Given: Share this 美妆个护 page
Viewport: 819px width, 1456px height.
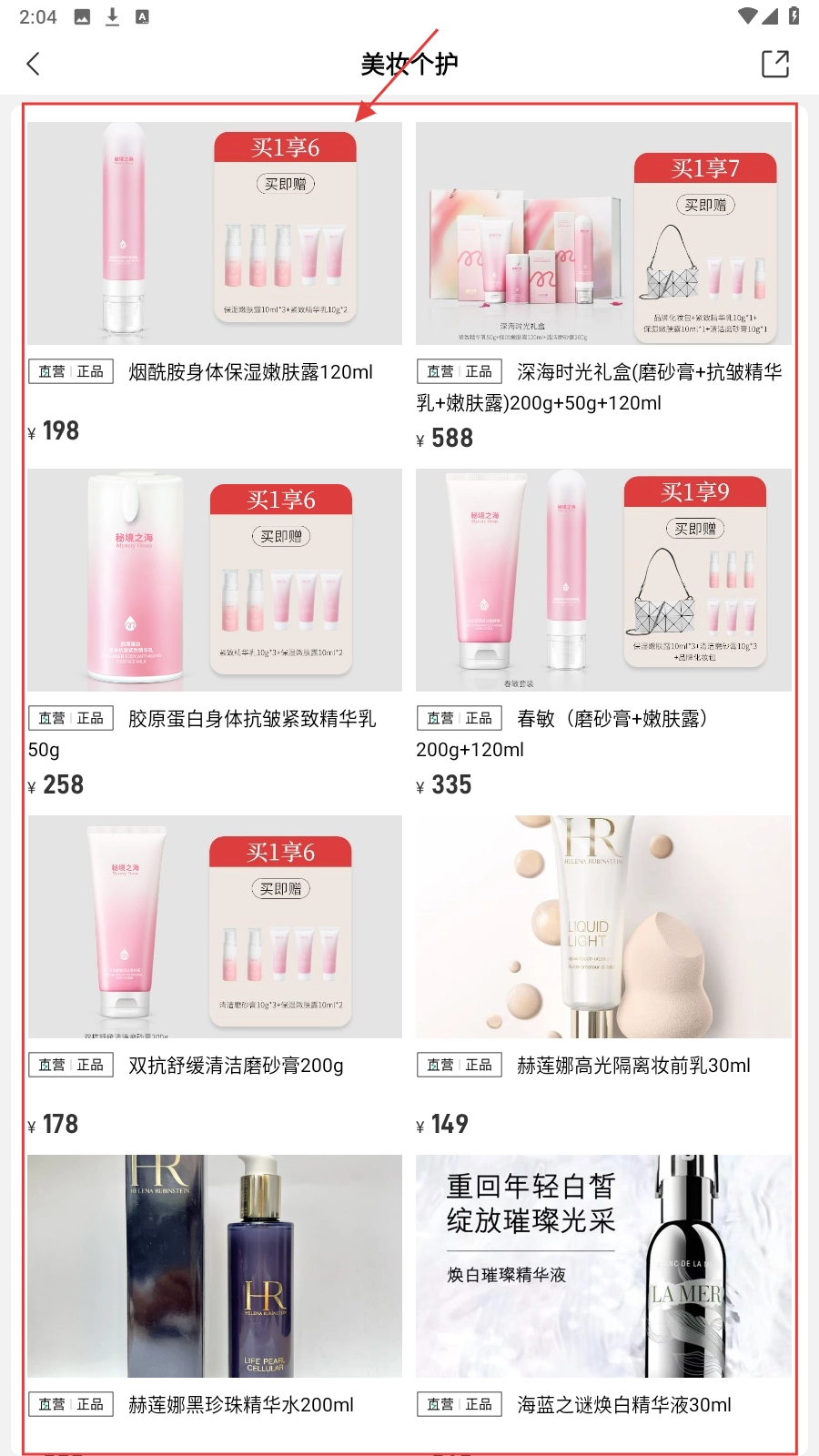Looking at the screenshot, I should pos(774,64).
